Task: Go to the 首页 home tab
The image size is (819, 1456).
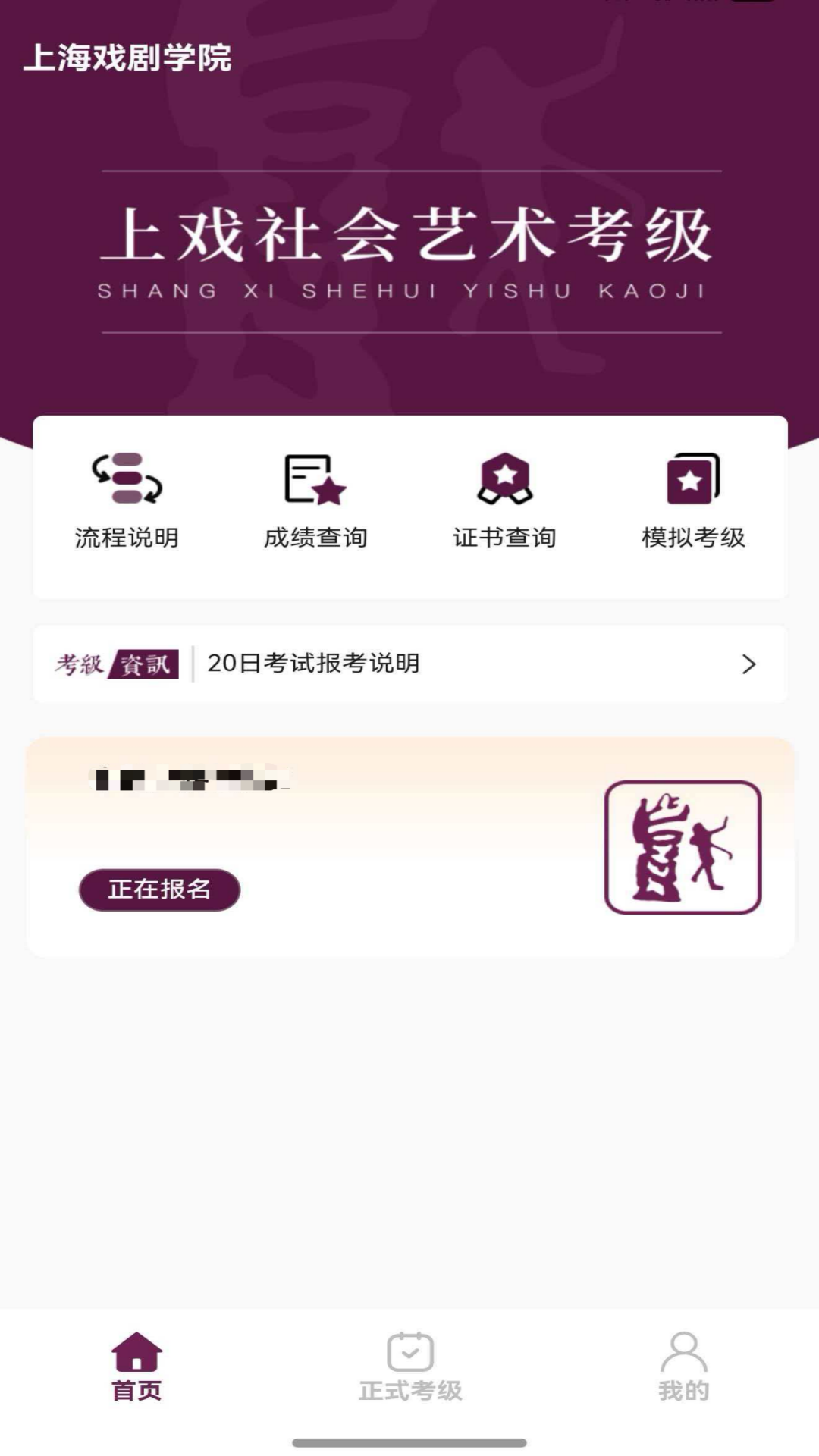Action: point(136,1367)
